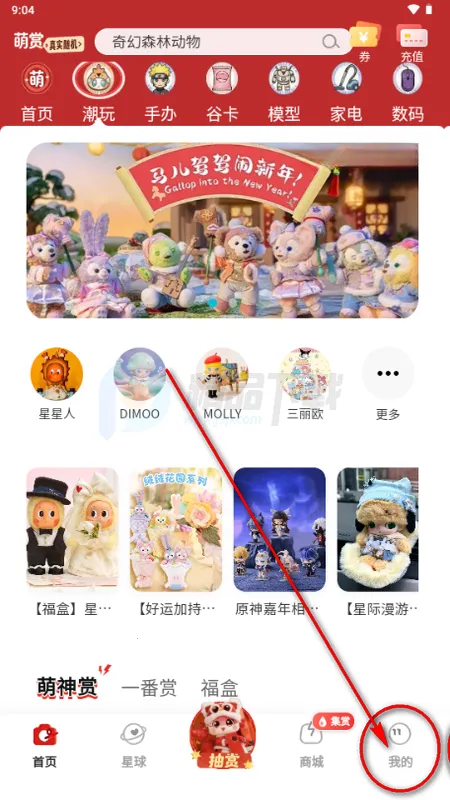The width and height of the screenshot is (450, 800).
Task: Tap 更多 to see more brands
Action: pyautogui.click(x=388, y=384)
